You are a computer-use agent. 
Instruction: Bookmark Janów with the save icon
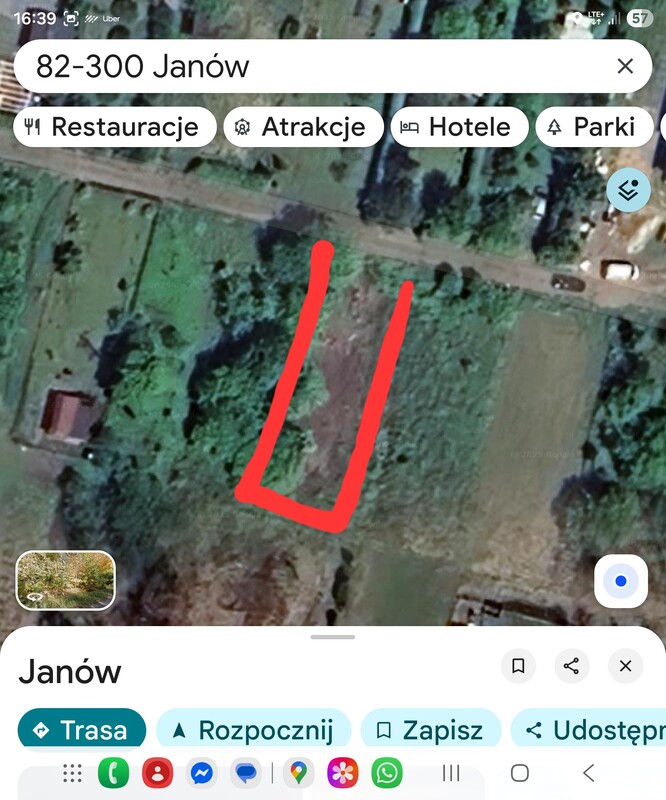pos(518,666)
